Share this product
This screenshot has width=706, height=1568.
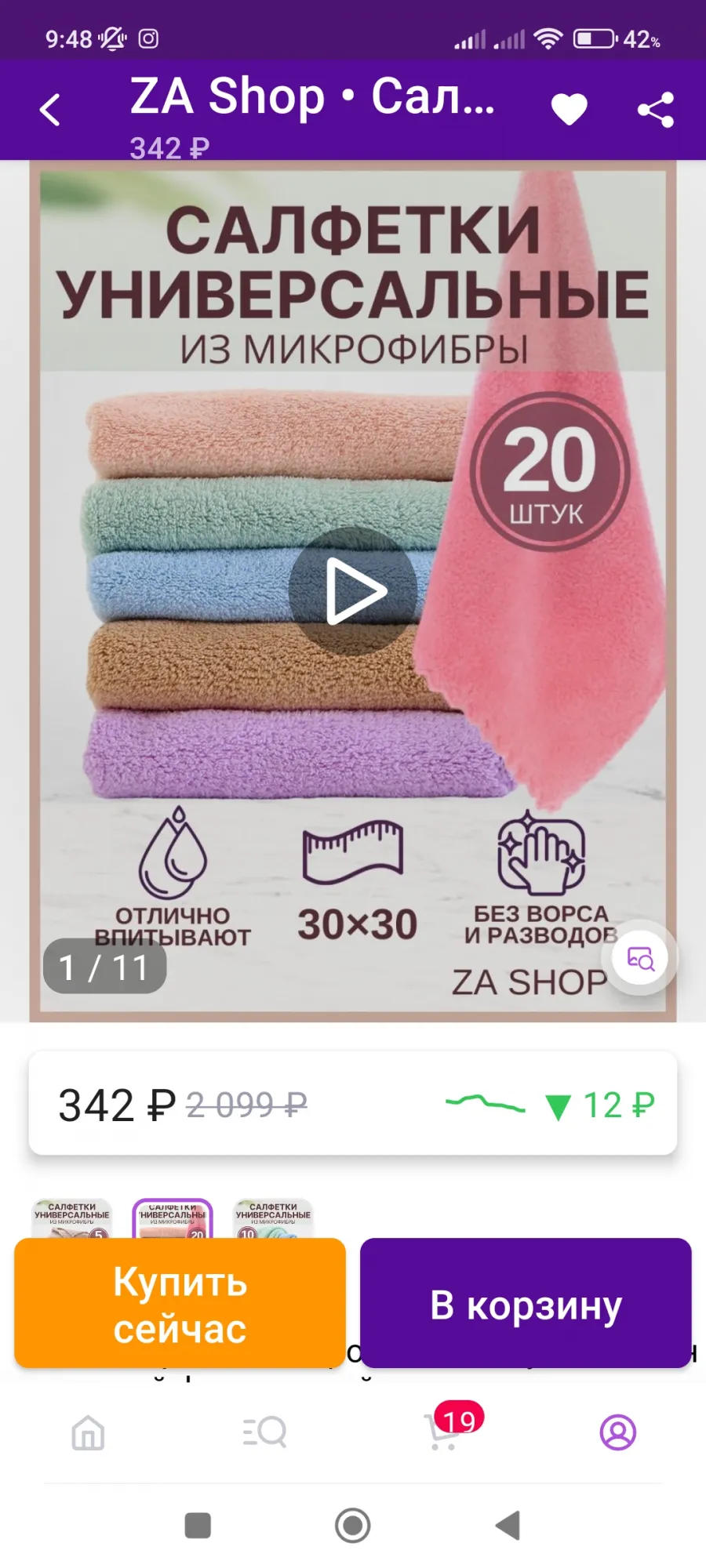(x=656, y=109)
